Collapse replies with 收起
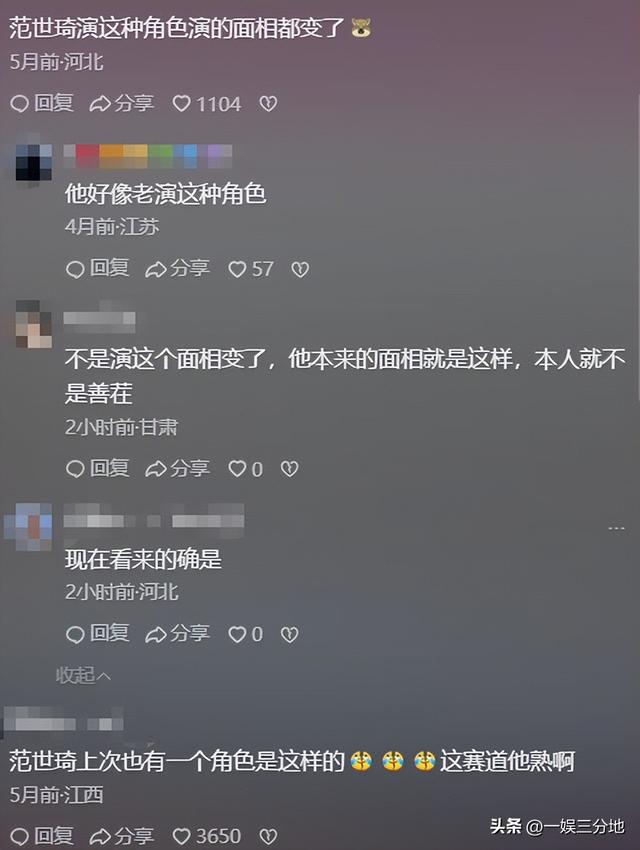 pyautogui.click(x=83, y=675)
